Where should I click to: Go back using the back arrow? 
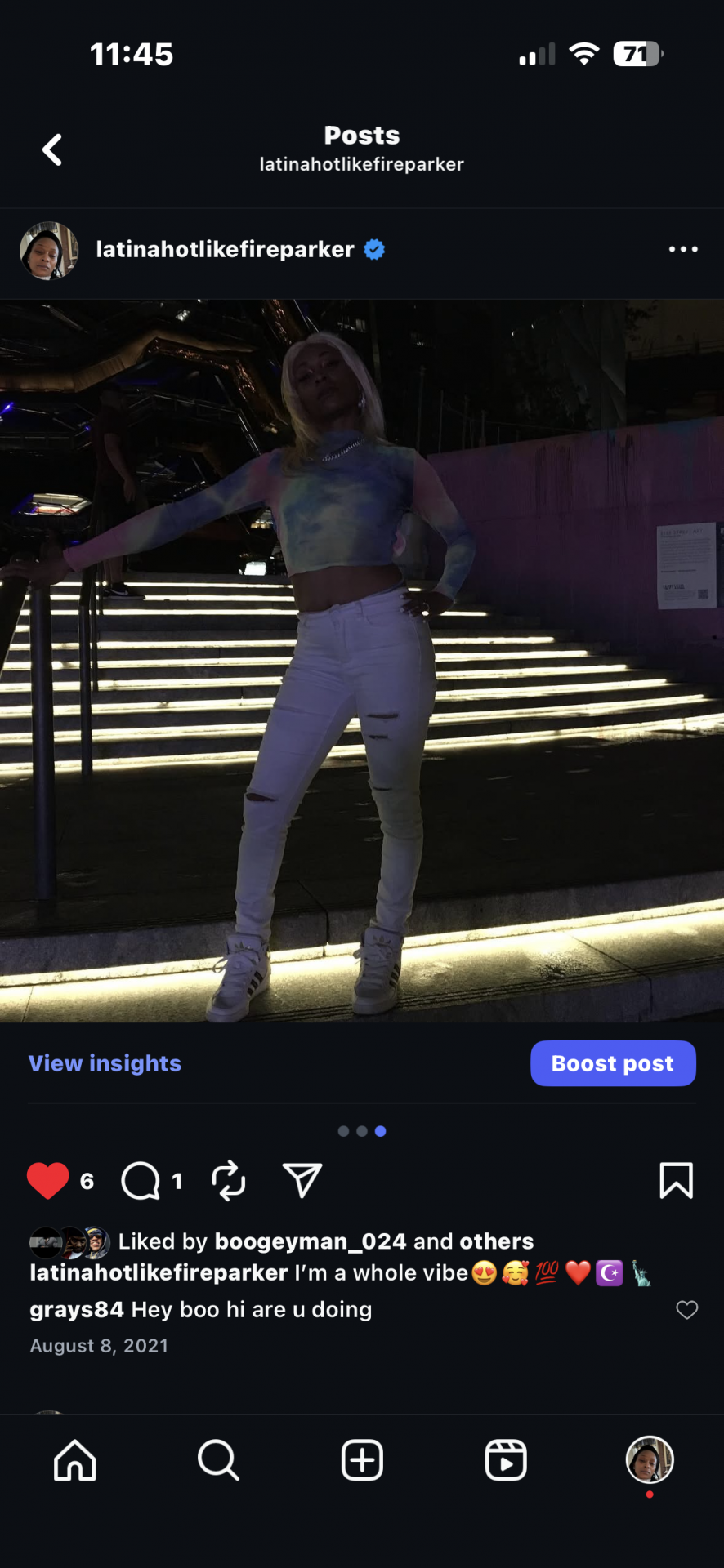click(x=52, y=149)
